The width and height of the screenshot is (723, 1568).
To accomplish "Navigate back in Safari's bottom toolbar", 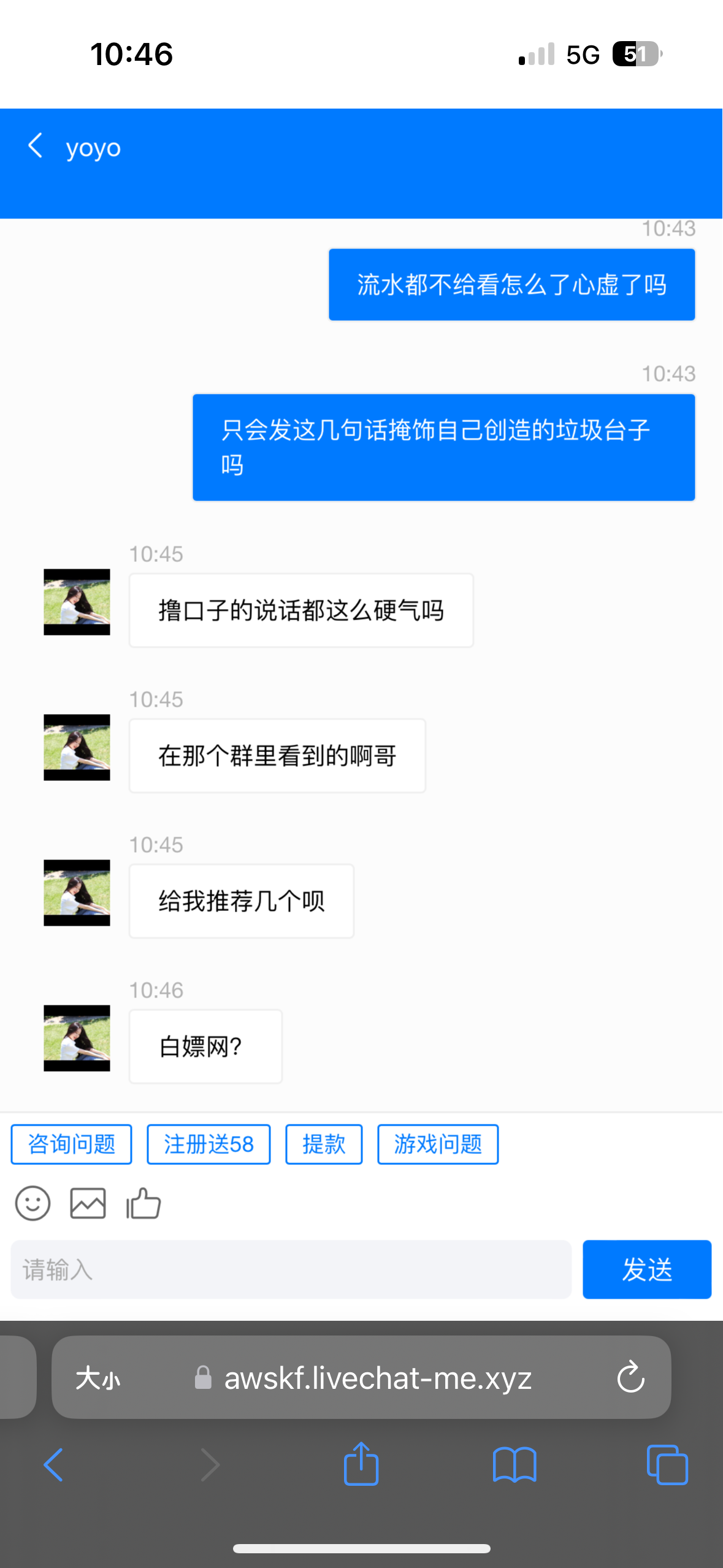I will click(54, 1464).
